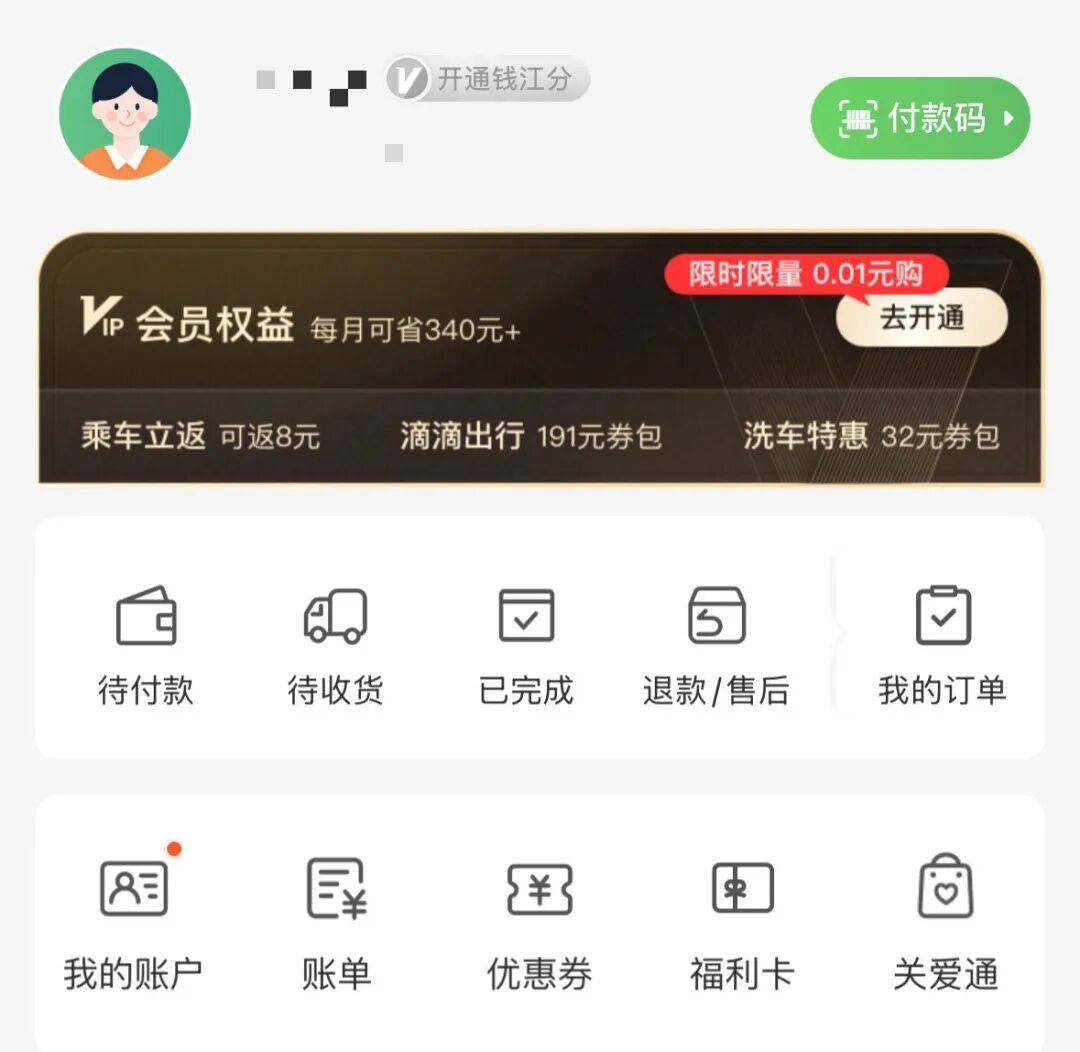The height and width of the screenshot is (1052, 1080).
Task: Tap the profile avatar picture
Action: [x=125, y=114]
